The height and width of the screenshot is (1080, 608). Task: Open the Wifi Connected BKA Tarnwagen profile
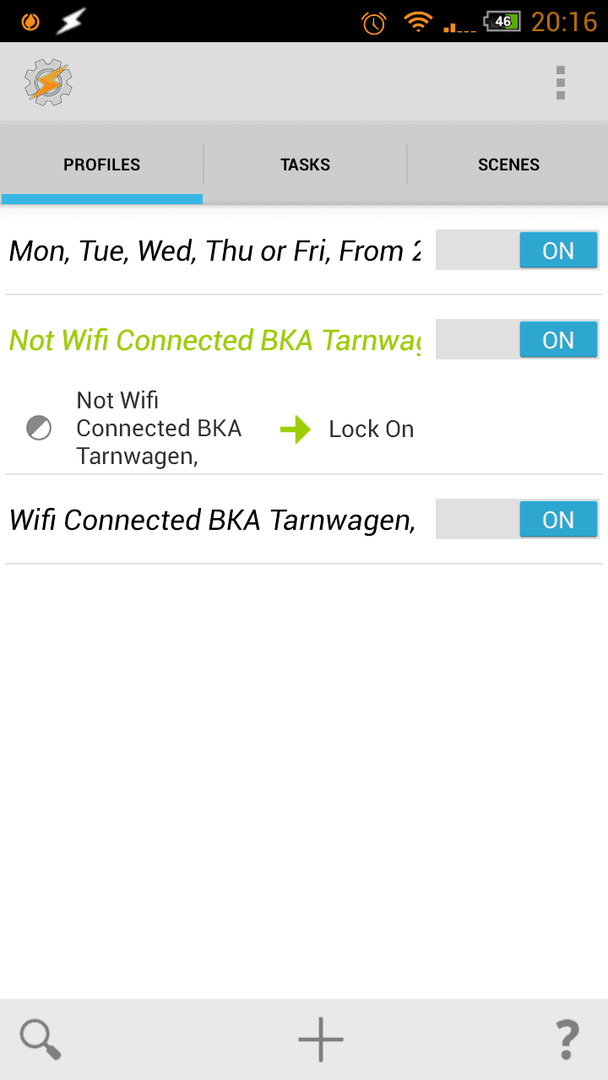(x=212, y=521)
